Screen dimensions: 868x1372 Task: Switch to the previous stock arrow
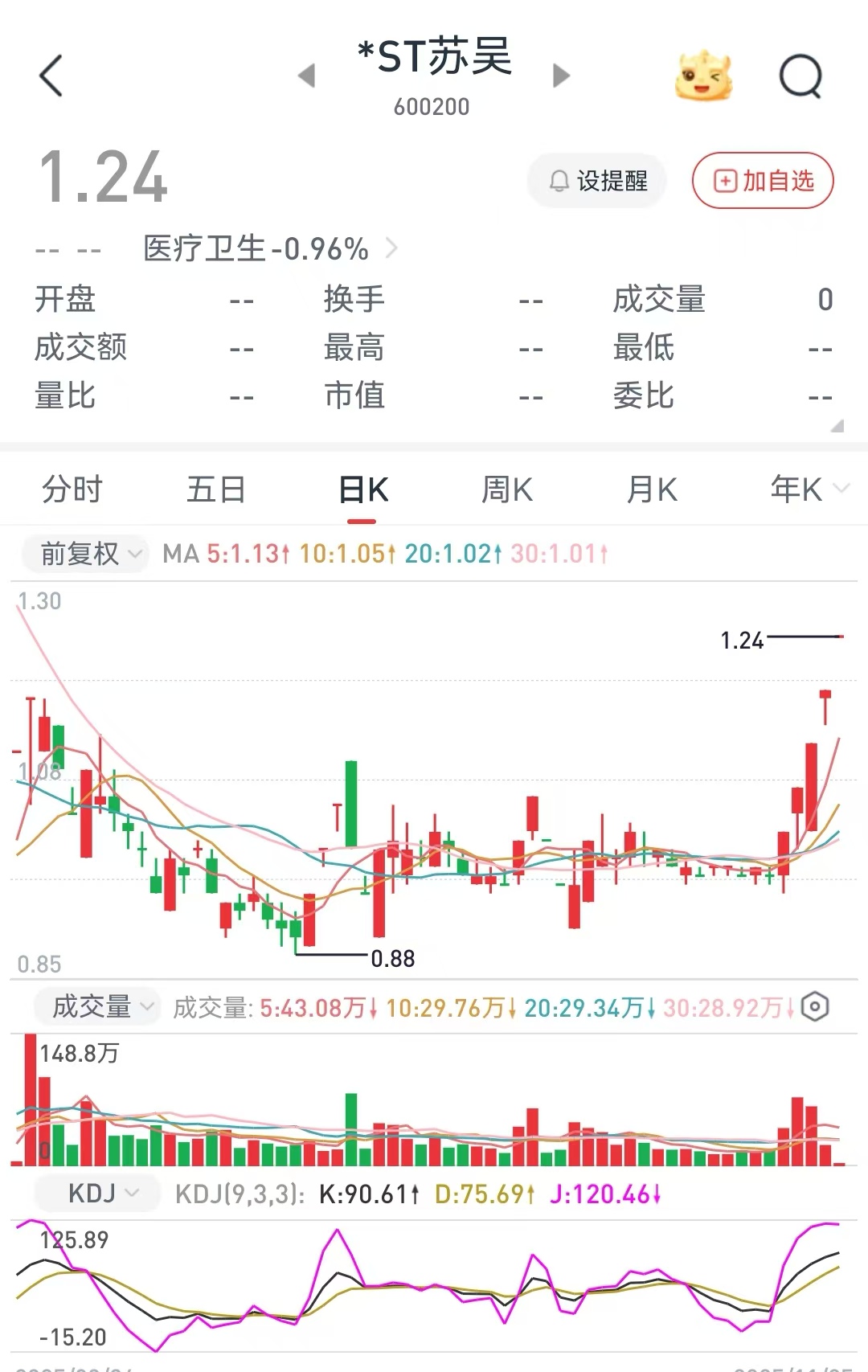(306, 76)
